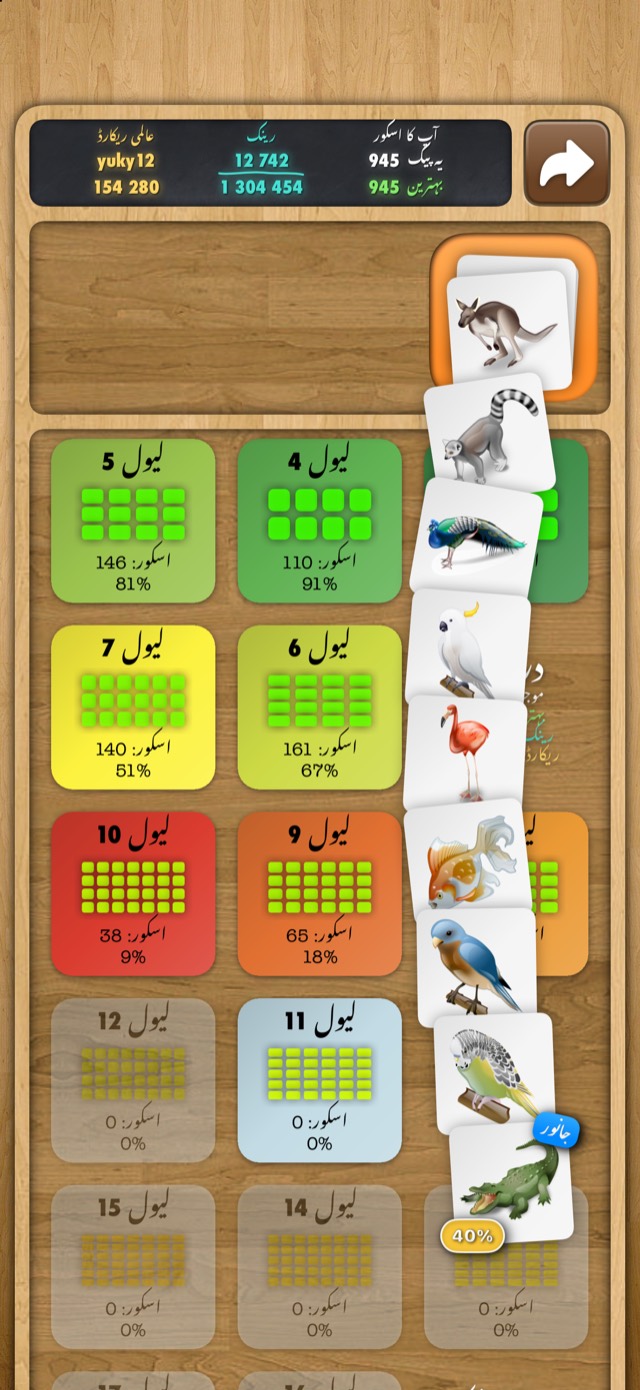Tap the budgerigar card
The height and width of the screenshot is (1390, 640).
(494, 1072)
